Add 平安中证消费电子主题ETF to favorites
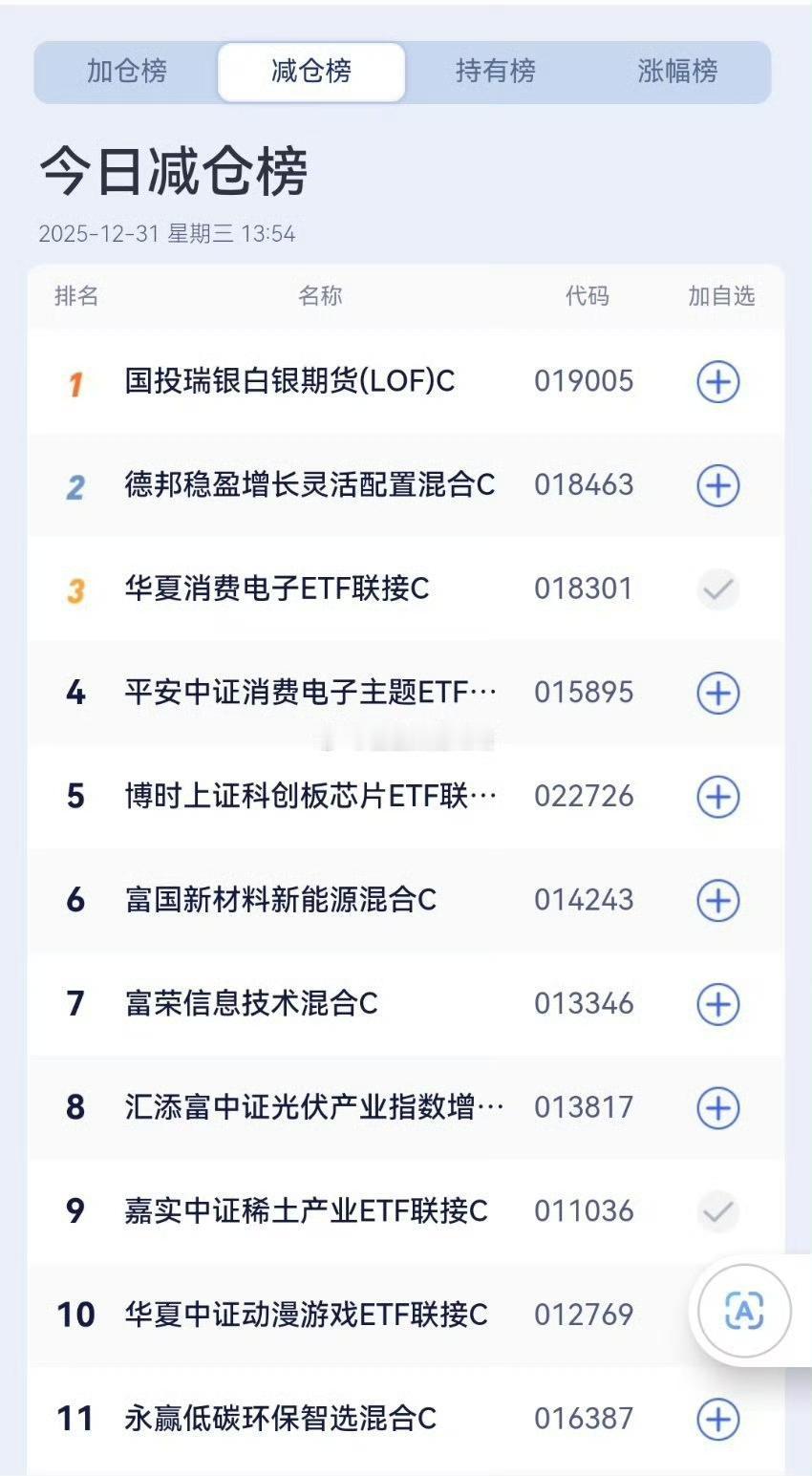Image resolution: width=812 pixels, height=1476 pixels. [718, 693]
